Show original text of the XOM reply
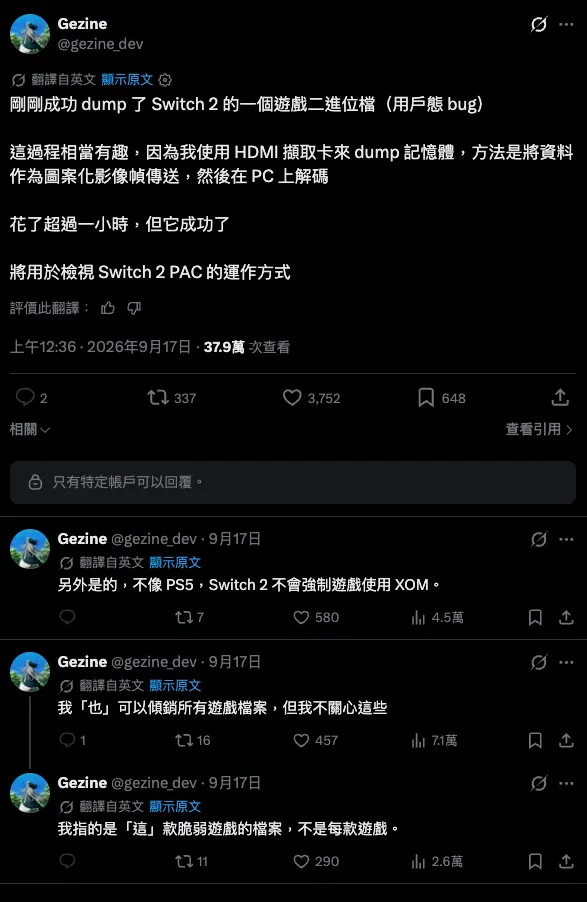Screen dimensions: 587x902 pos(175,562)
